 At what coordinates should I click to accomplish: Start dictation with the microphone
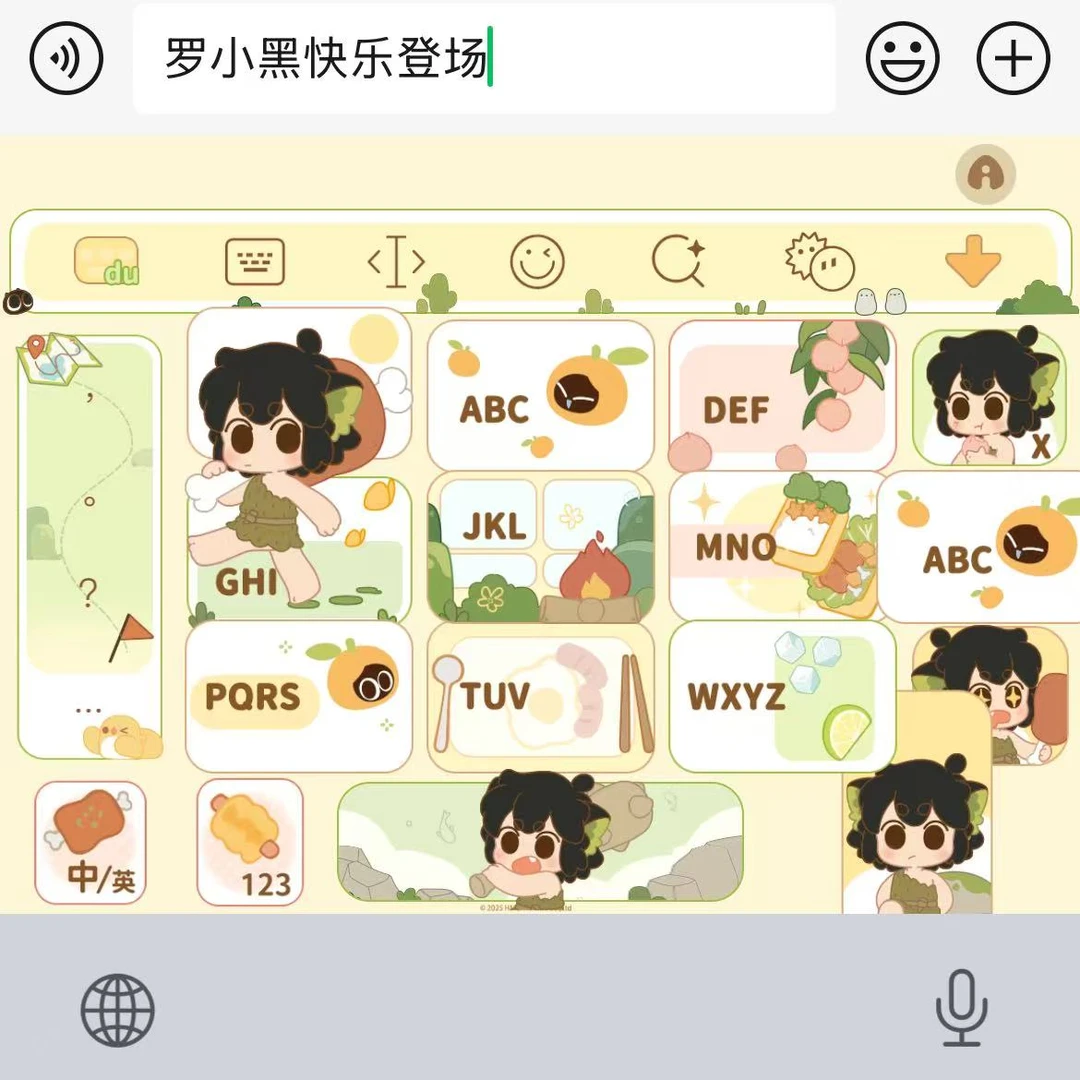[x=961, y=1008]
